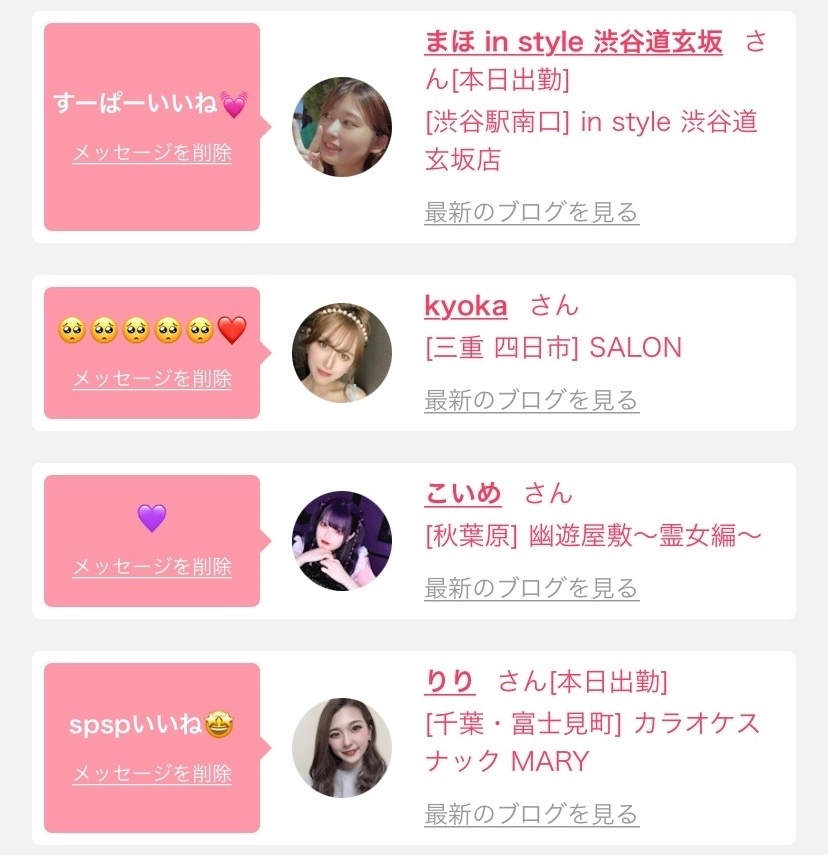View こいめ's latest blog
Viewport: 828px width, 855px height.
coord(531,588)
